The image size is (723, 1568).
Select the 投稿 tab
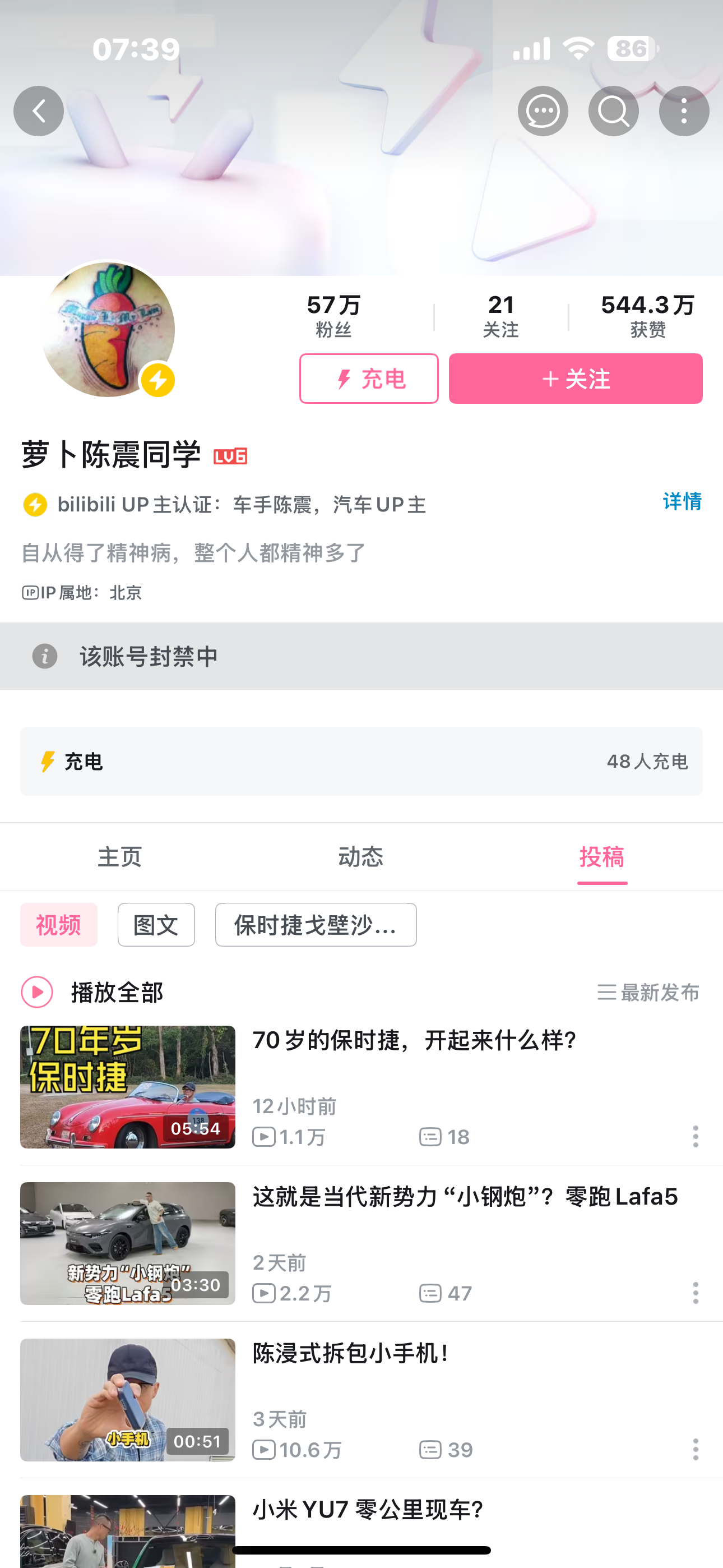602,857
